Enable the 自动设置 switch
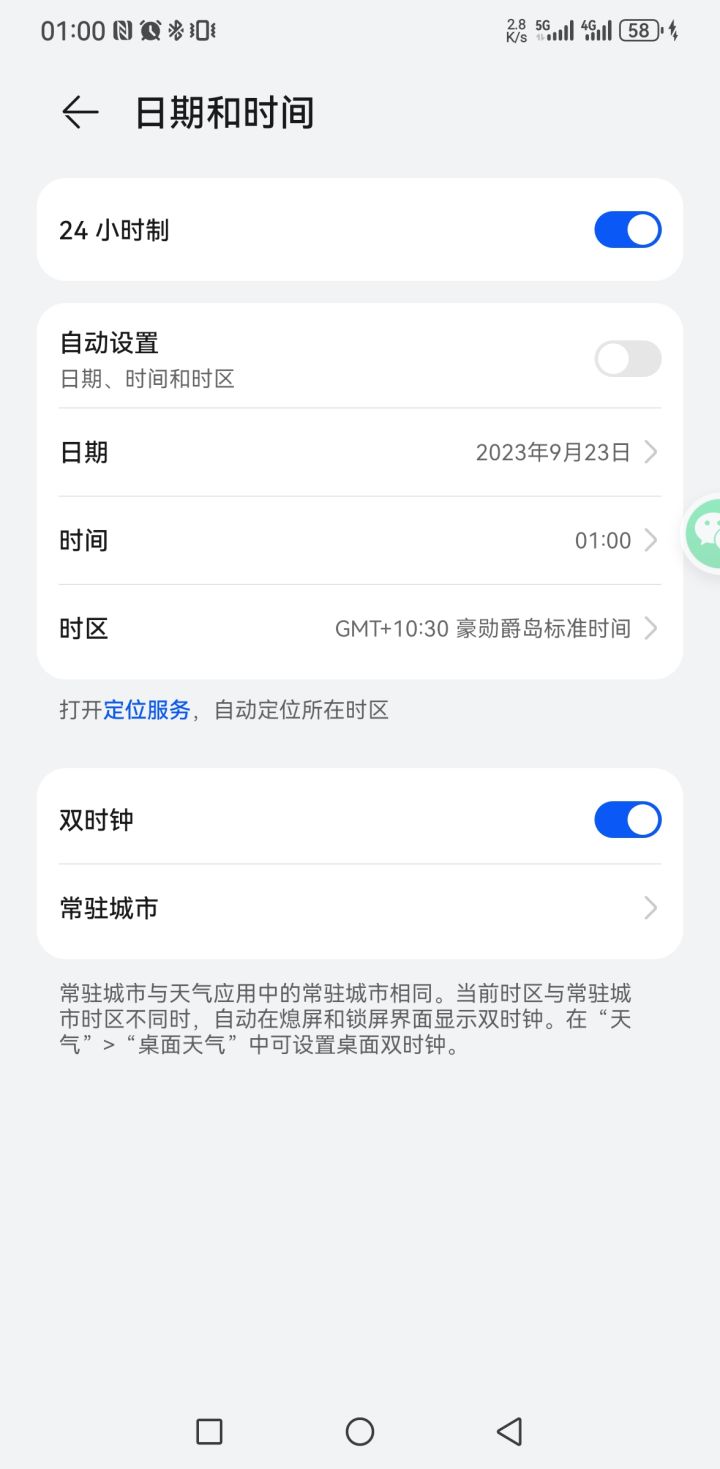The image size is (720, 1469). pos(627,358)
